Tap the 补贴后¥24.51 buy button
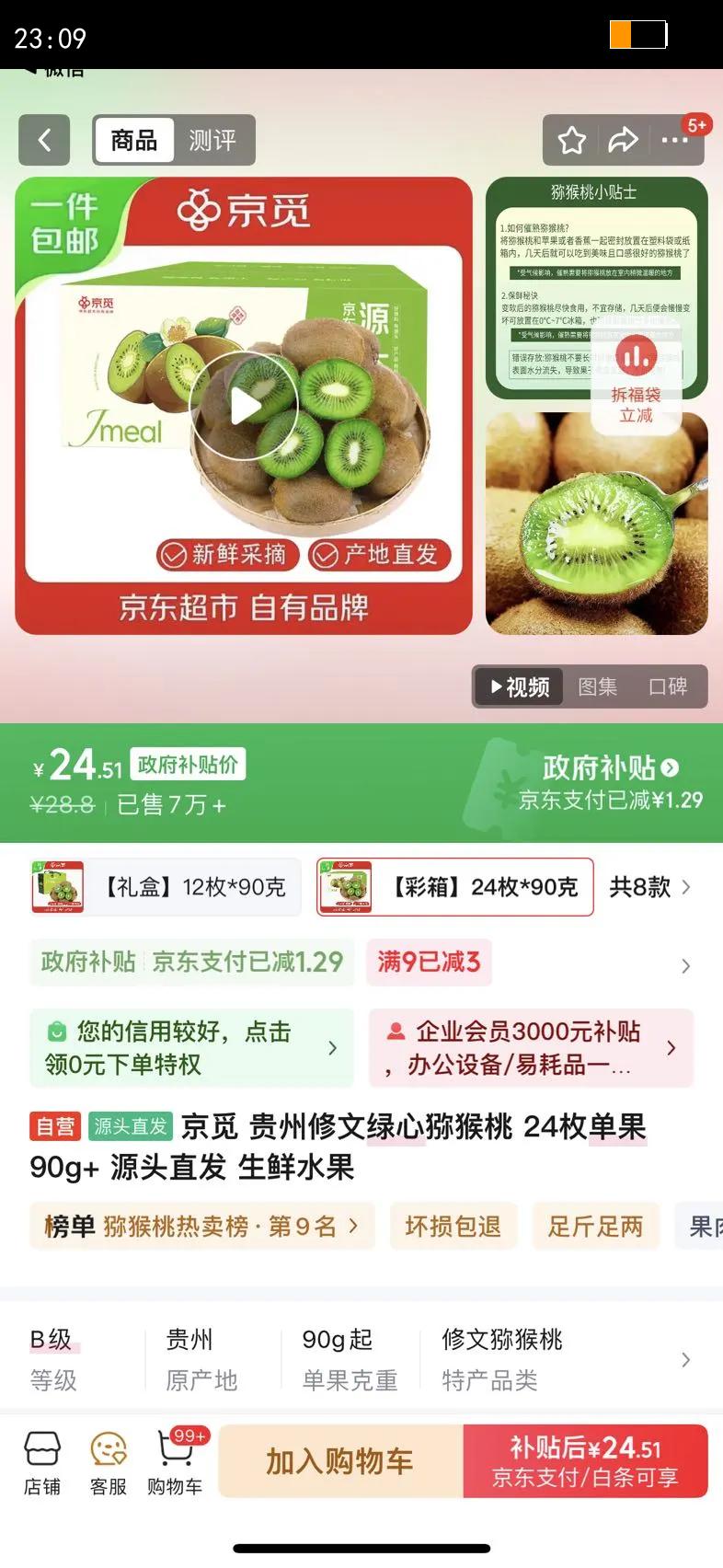The image size is (723, 1568). coord(588,1462)
